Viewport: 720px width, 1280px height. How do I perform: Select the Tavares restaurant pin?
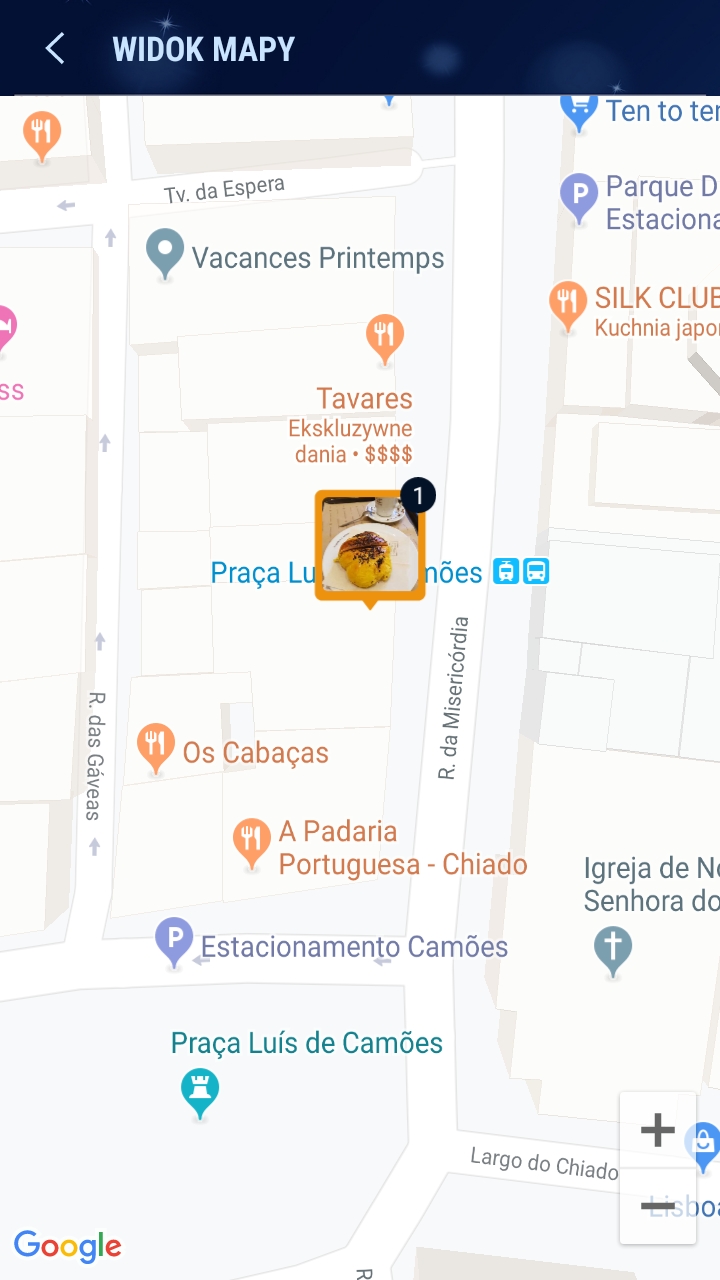pos(384,340)
